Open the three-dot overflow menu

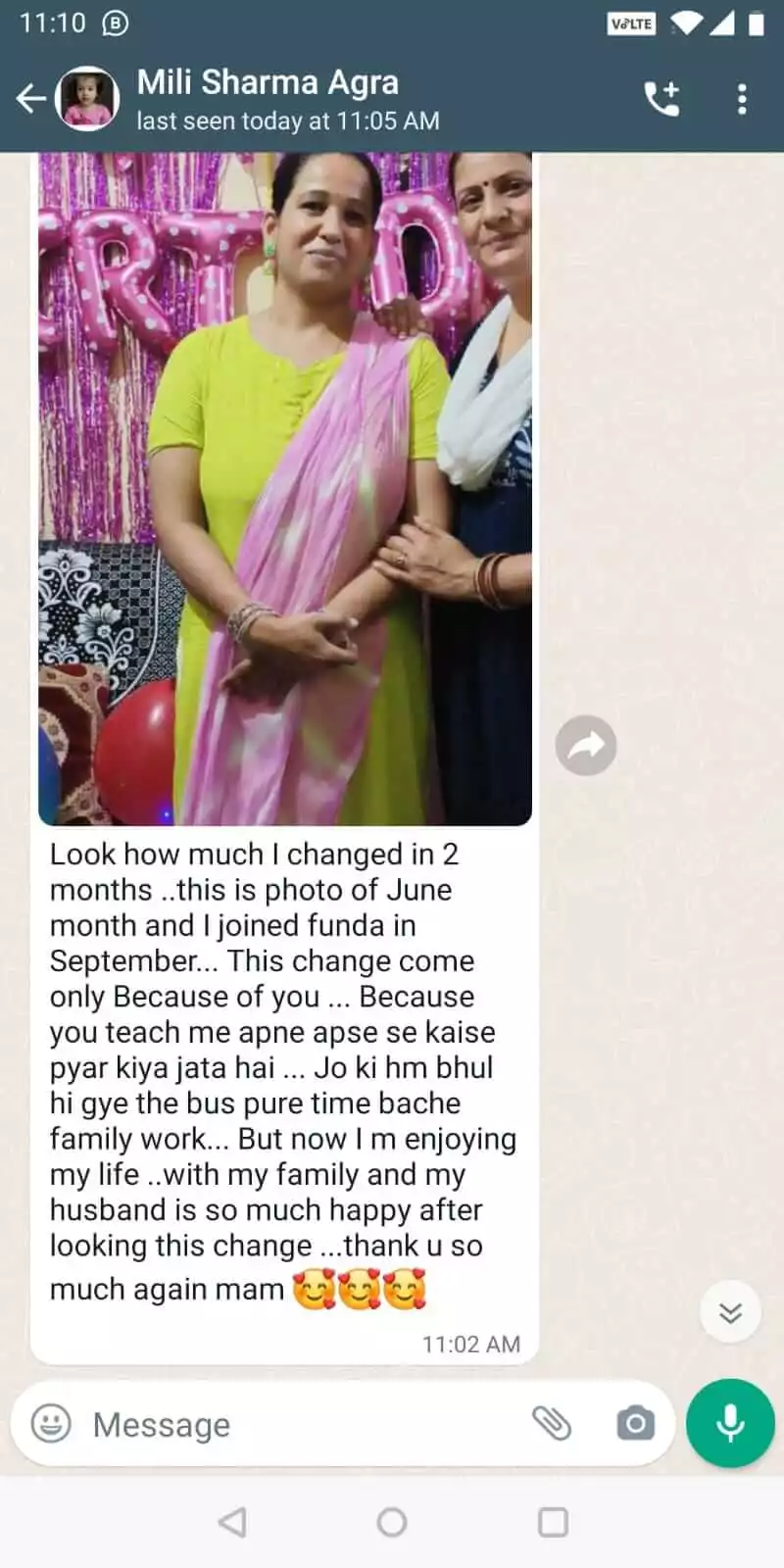coord(742,99)
